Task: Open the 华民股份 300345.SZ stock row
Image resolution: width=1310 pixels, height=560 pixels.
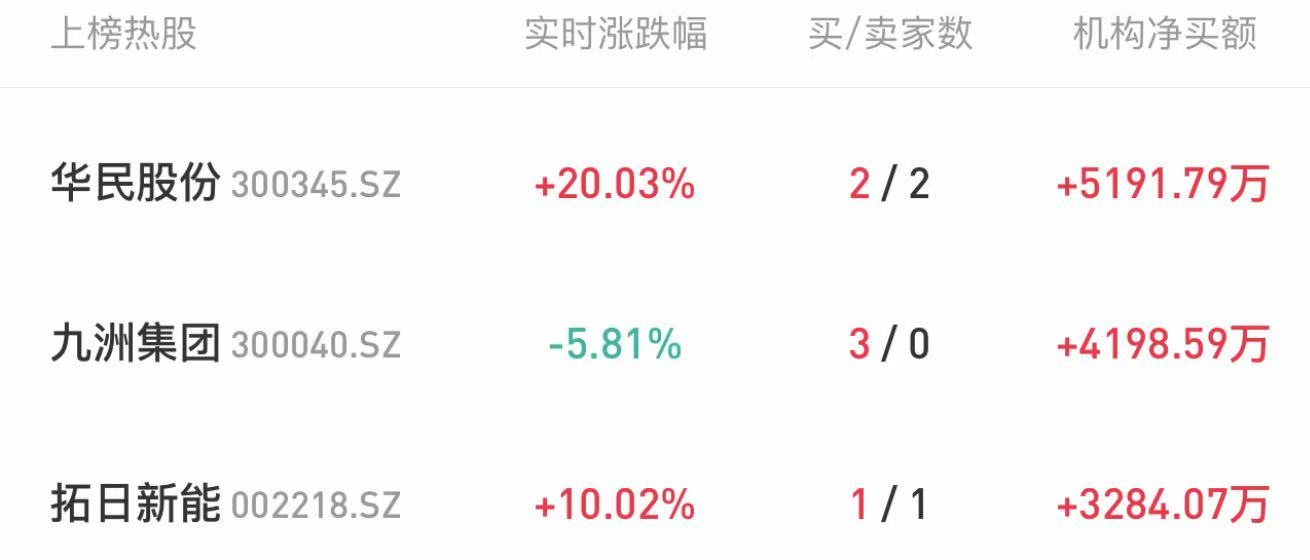Action: (225, 184)
